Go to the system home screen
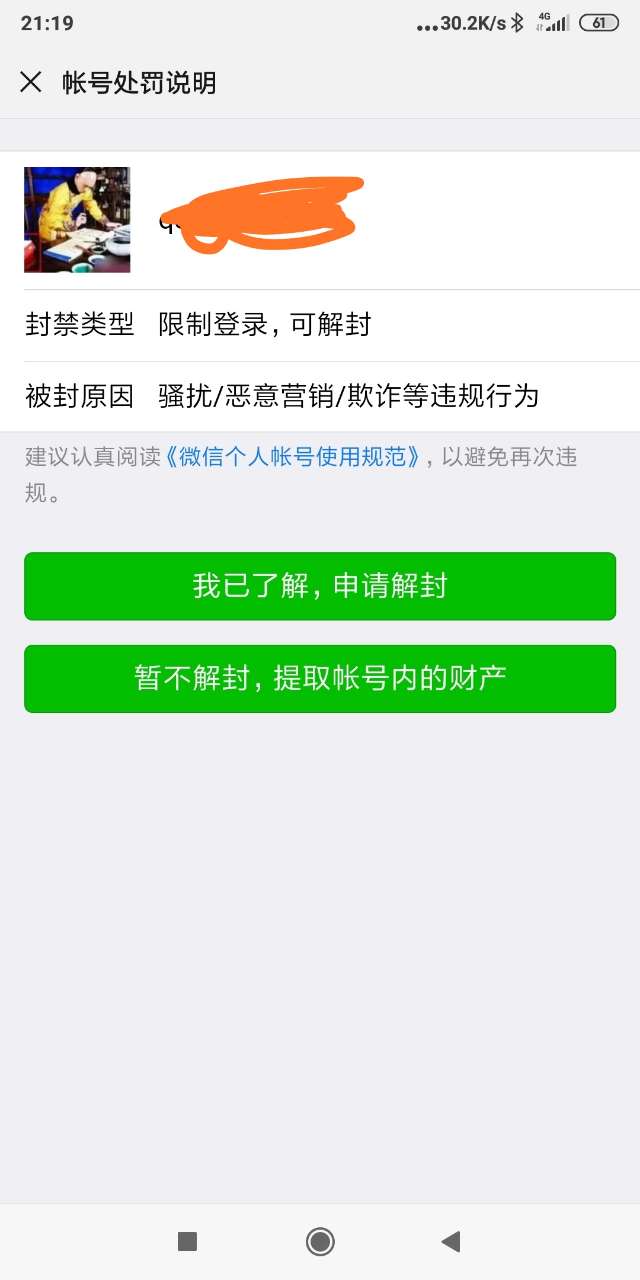 [320, 1242]
